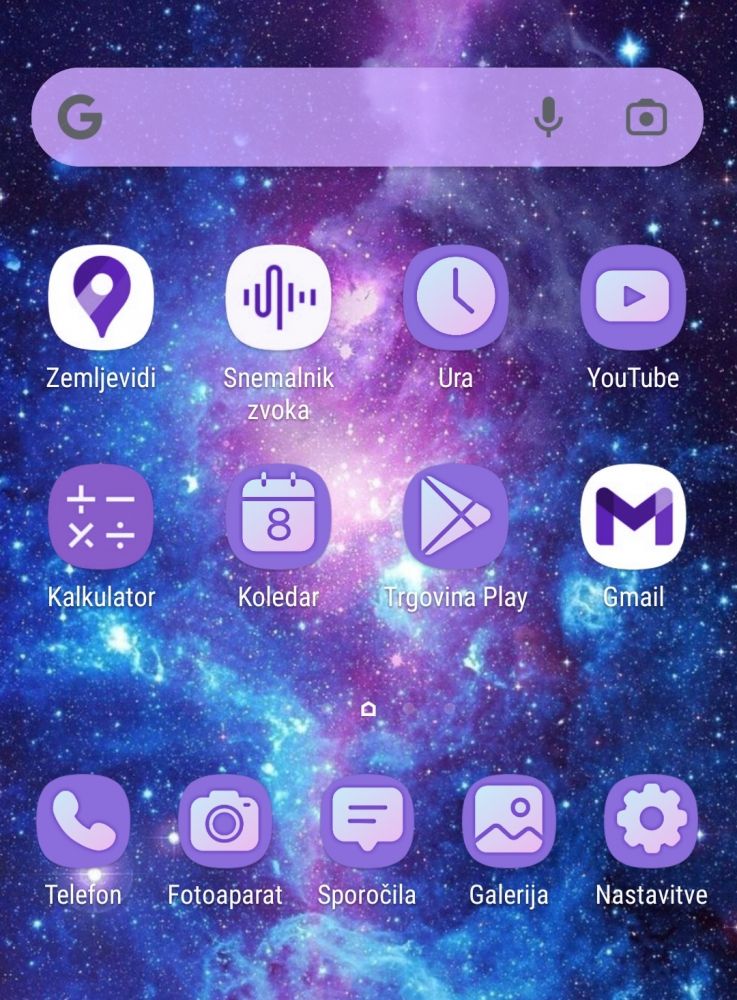The width and height of the screenshot is (737, 1000).
Task: Start voice search with the microphone icon
Action: [x=548, y=118]
